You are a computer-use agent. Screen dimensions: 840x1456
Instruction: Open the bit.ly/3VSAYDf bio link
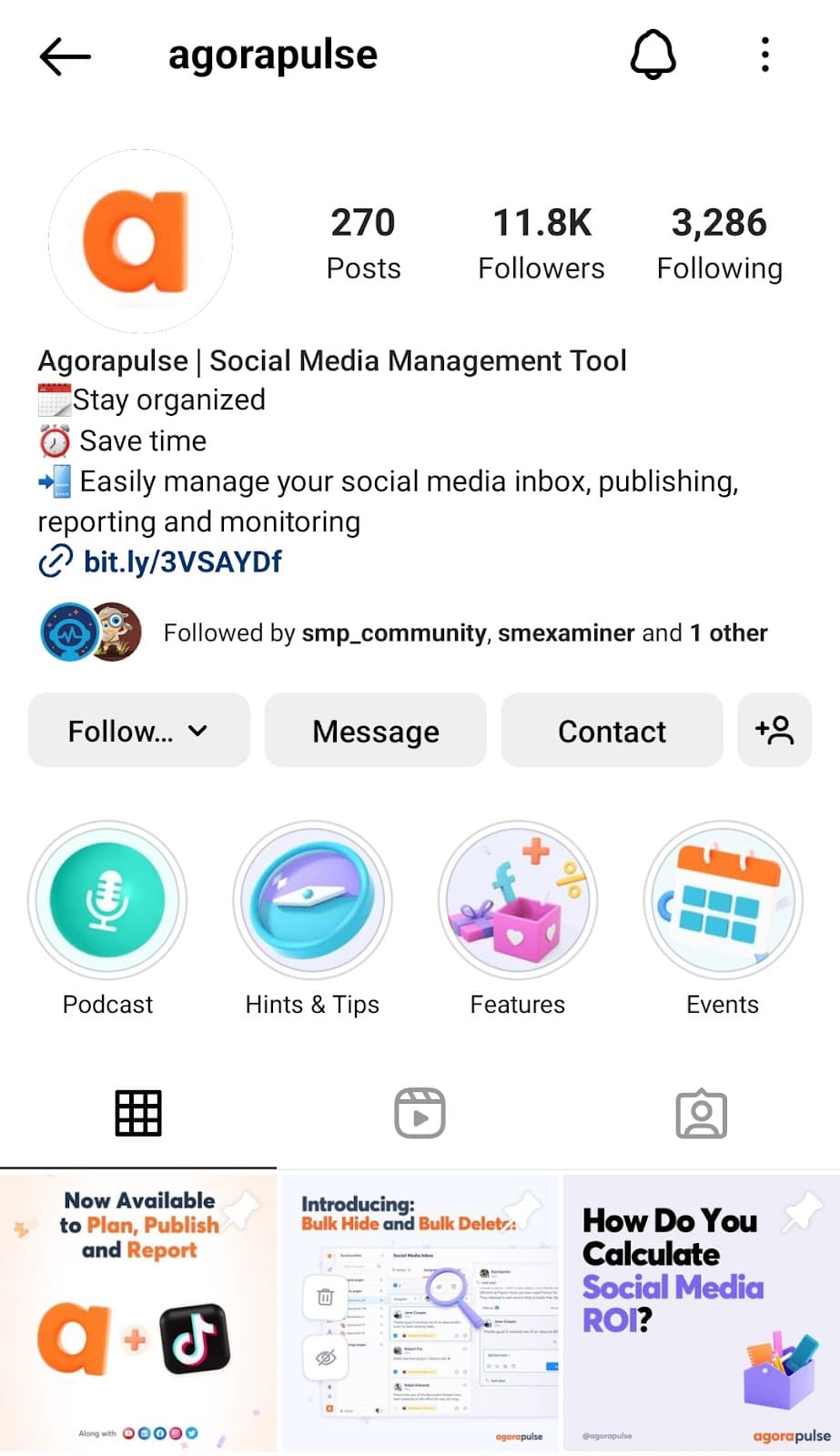pos(182,561)
